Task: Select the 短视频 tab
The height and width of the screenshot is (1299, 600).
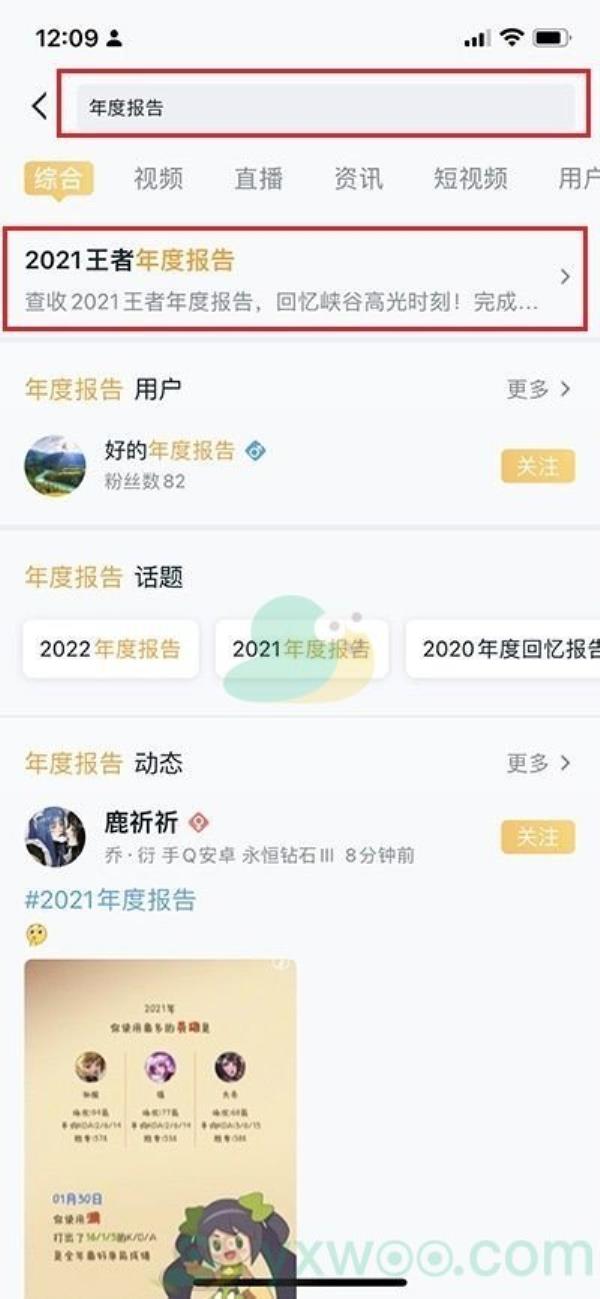Action: pos(470,179)
